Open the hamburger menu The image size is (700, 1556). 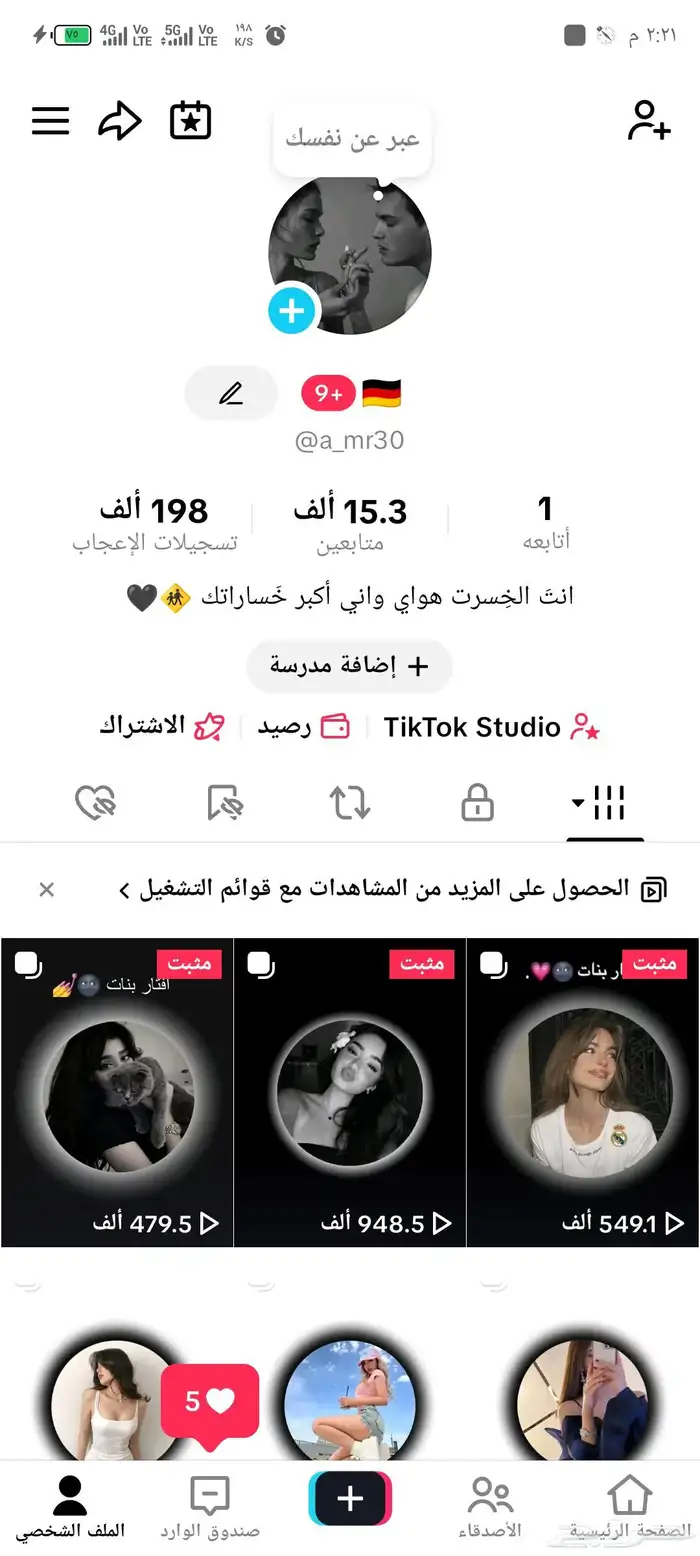coord(51,121)
